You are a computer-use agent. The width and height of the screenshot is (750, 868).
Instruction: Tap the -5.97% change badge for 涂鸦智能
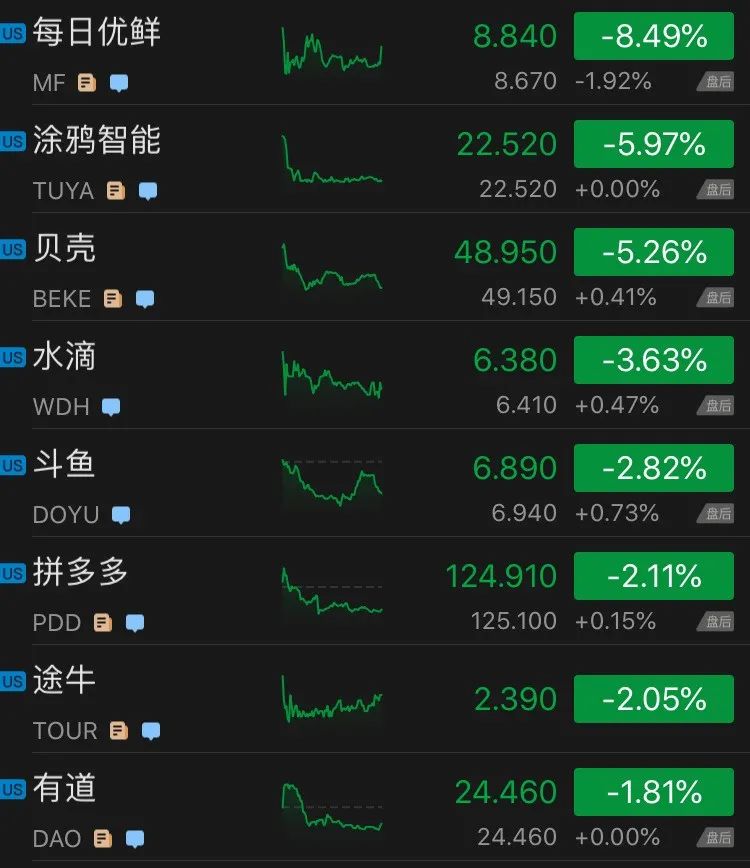tap(654, 145)
